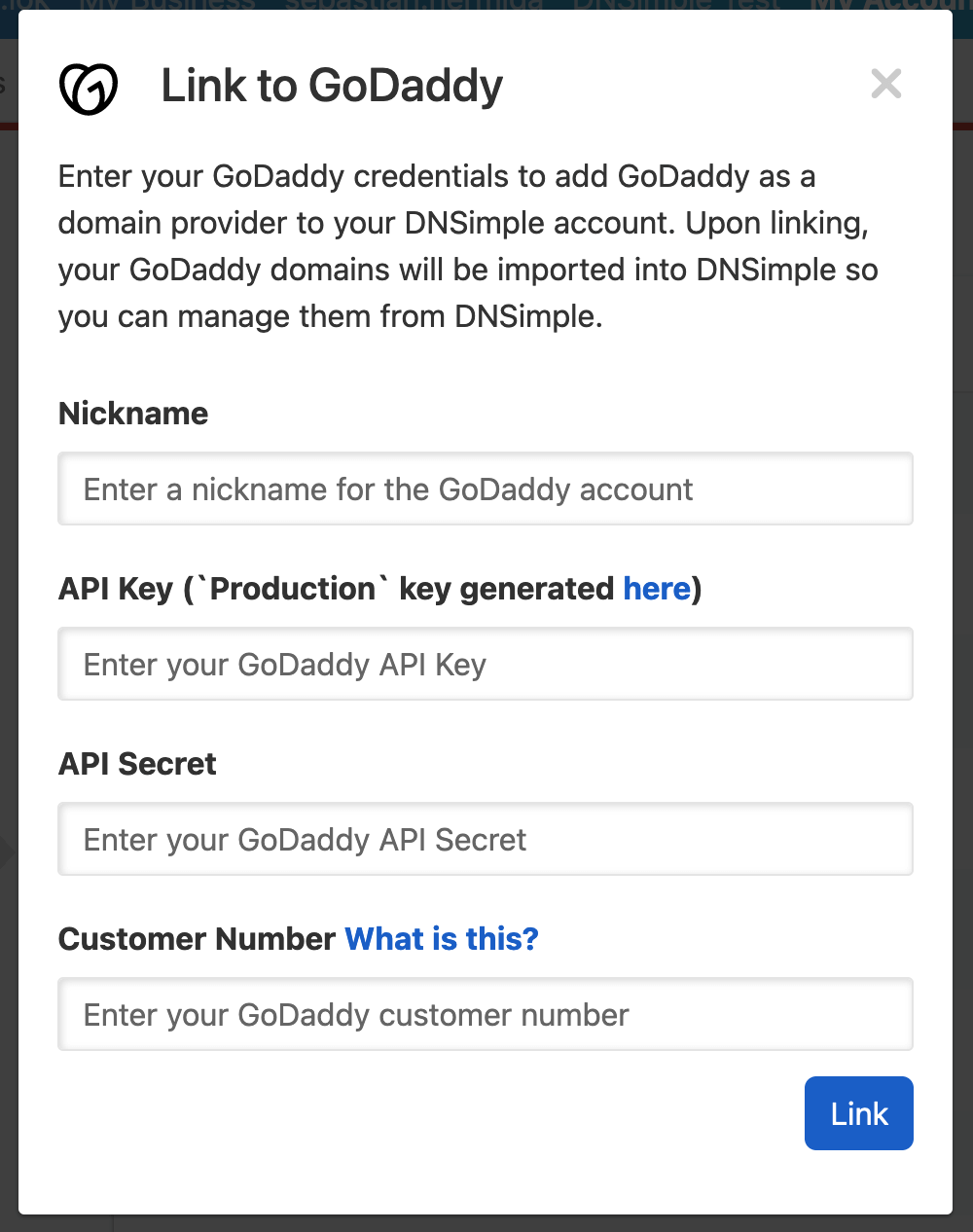This screenshot has height=1232, width=973.
Task: Click the 'Link to GoDaddy' dialog title
Action: pyautogui.click(x=331, y=86)
